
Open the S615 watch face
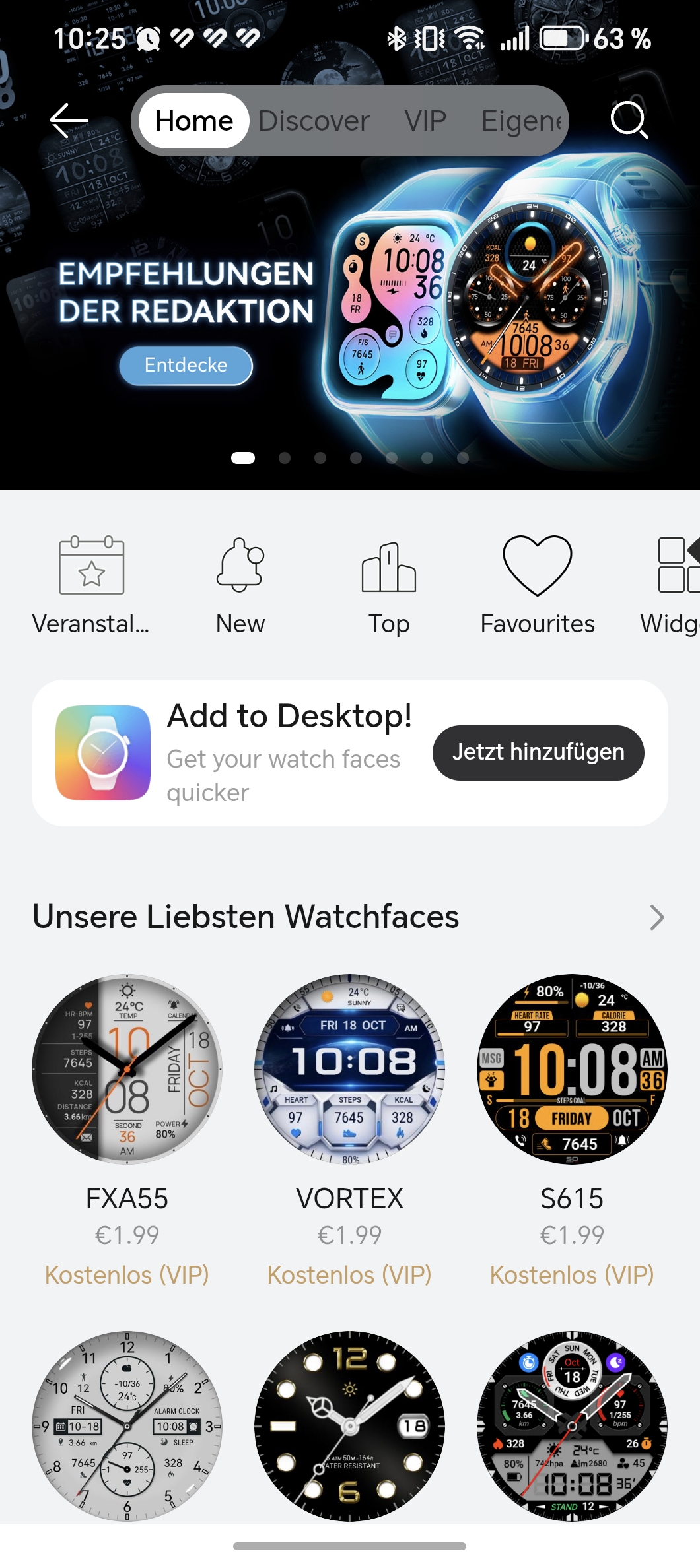572,1069
